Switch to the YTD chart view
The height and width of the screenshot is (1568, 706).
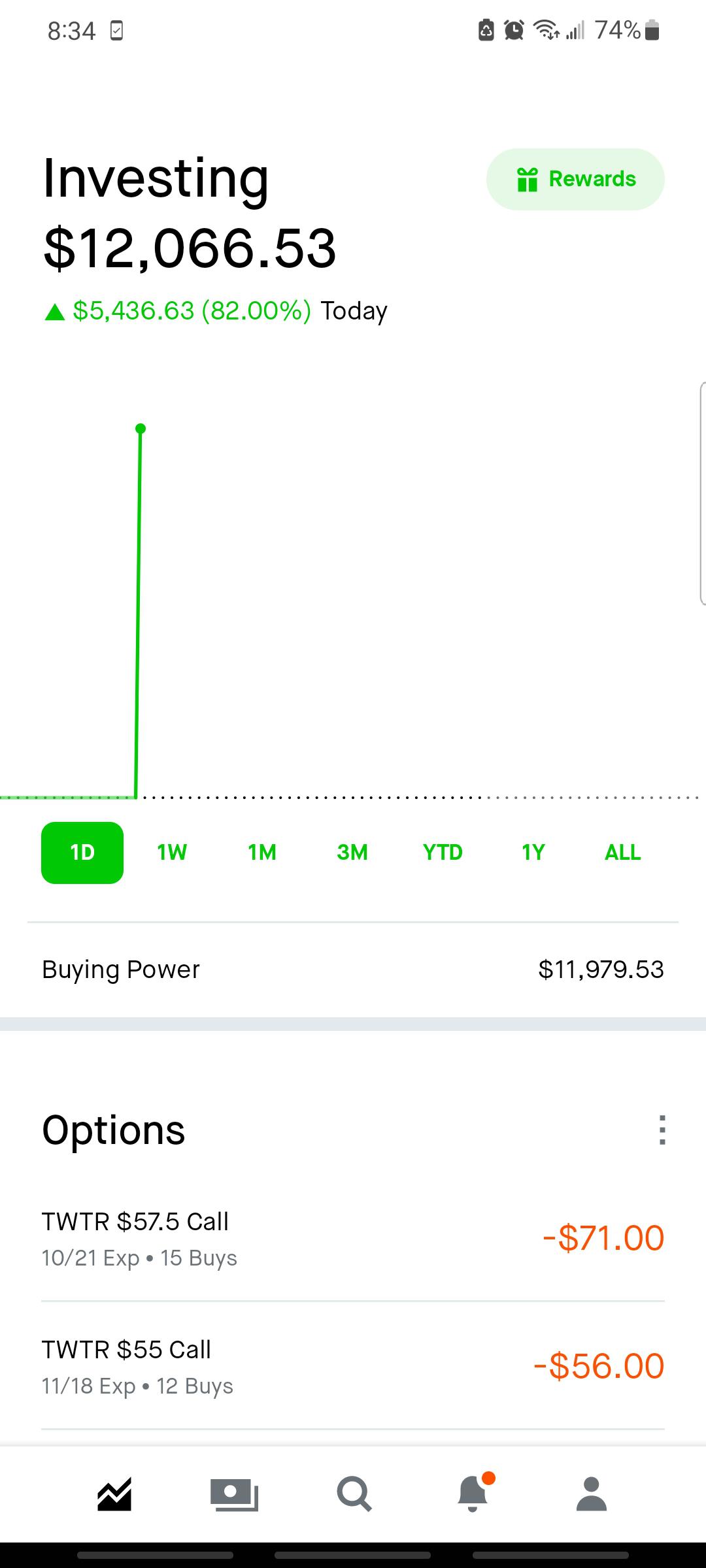tap(443, 853)
